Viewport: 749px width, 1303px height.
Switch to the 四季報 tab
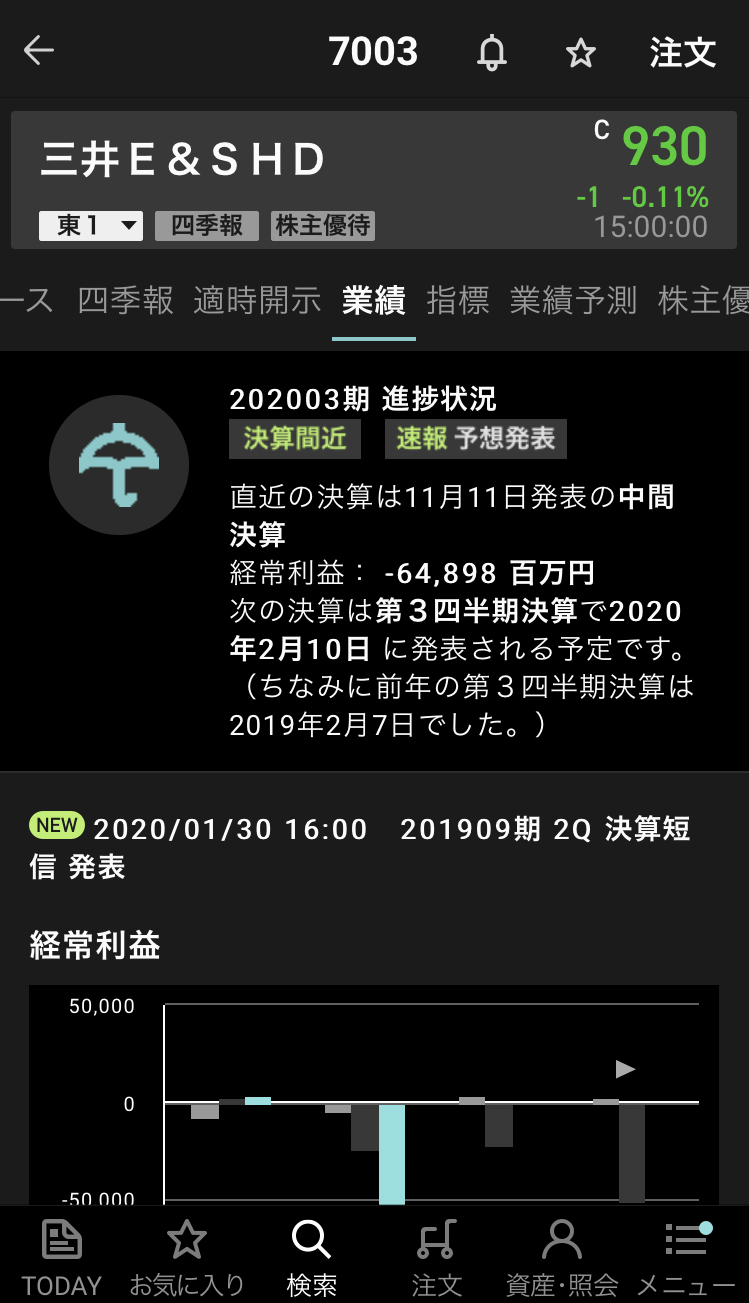tap(126, 301)
